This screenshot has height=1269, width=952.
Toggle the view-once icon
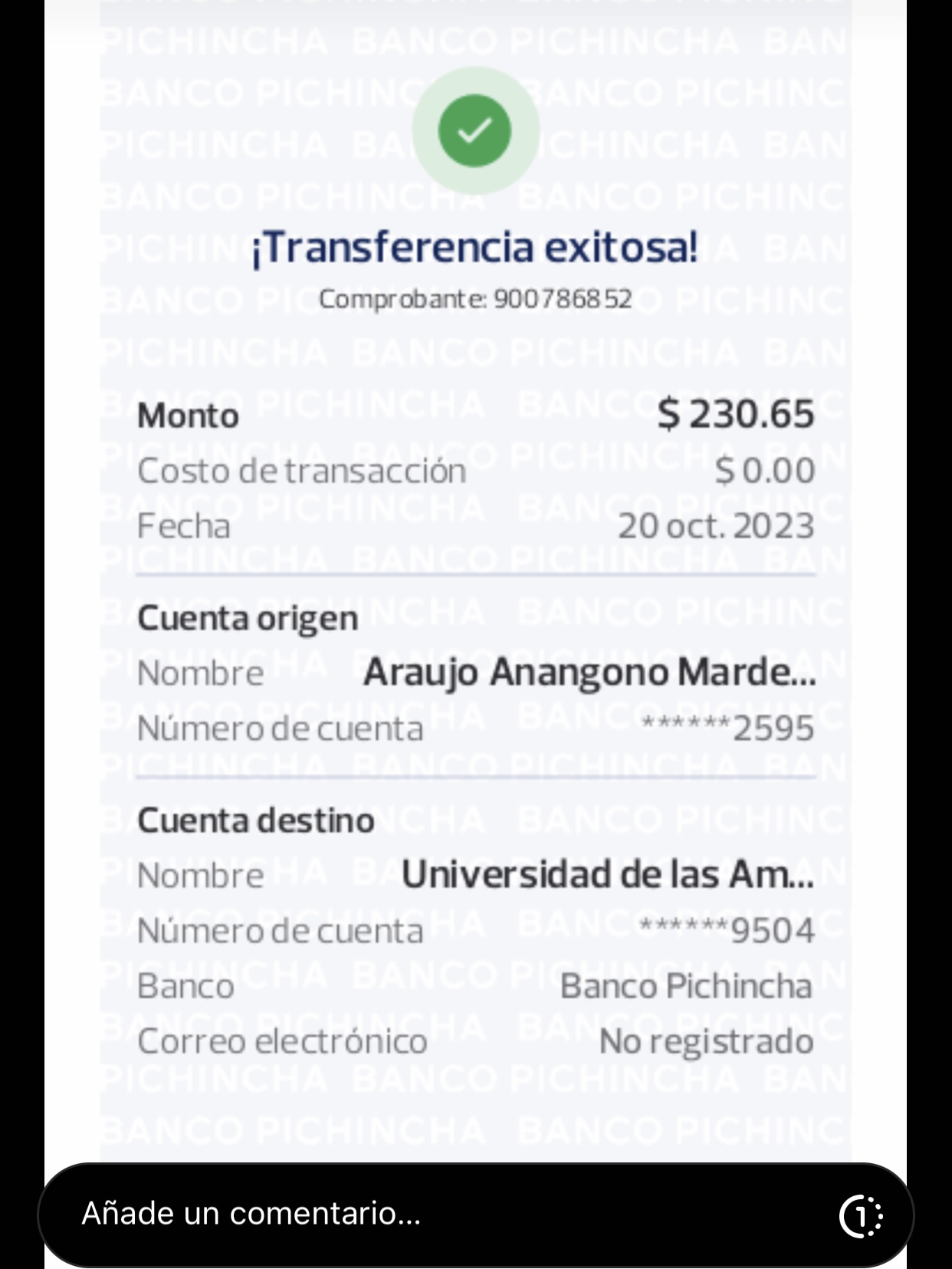pos(861,1215)
